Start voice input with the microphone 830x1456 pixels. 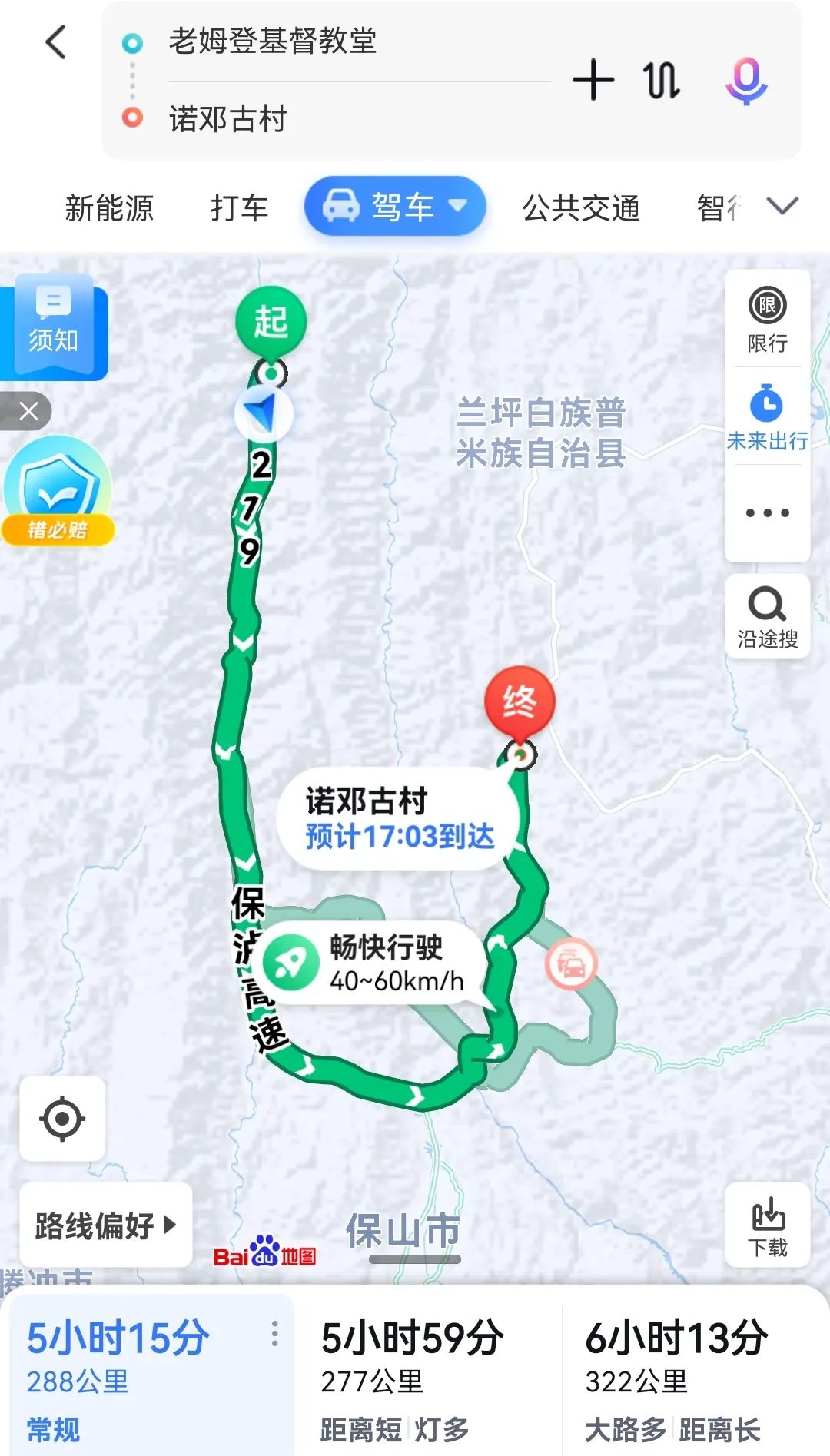coord(745,81)
